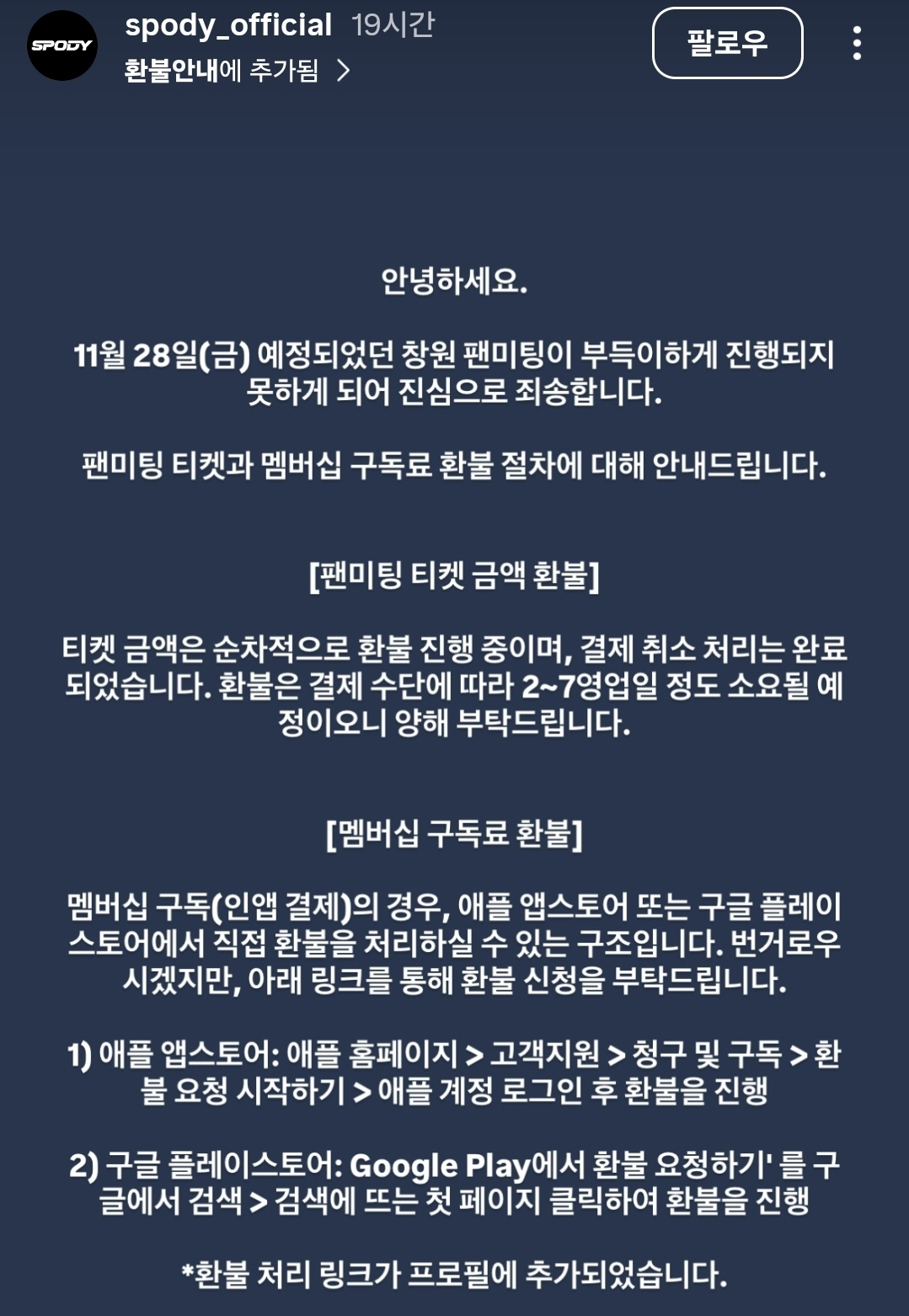Open the spody_official username

228,24
